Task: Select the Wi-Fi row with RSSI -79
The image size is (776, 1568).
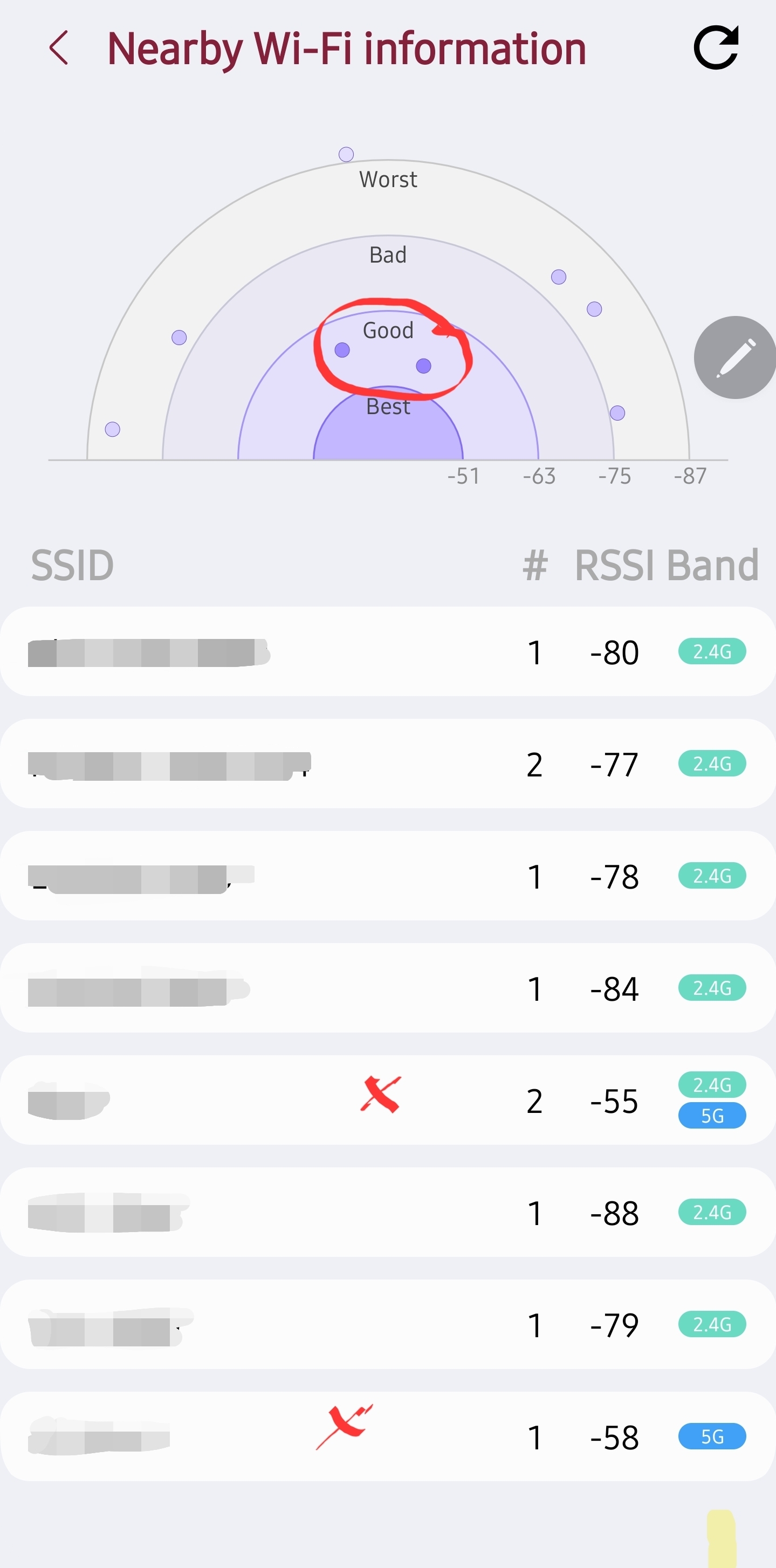Action: pyautogui.click(x=387, y=1324)
